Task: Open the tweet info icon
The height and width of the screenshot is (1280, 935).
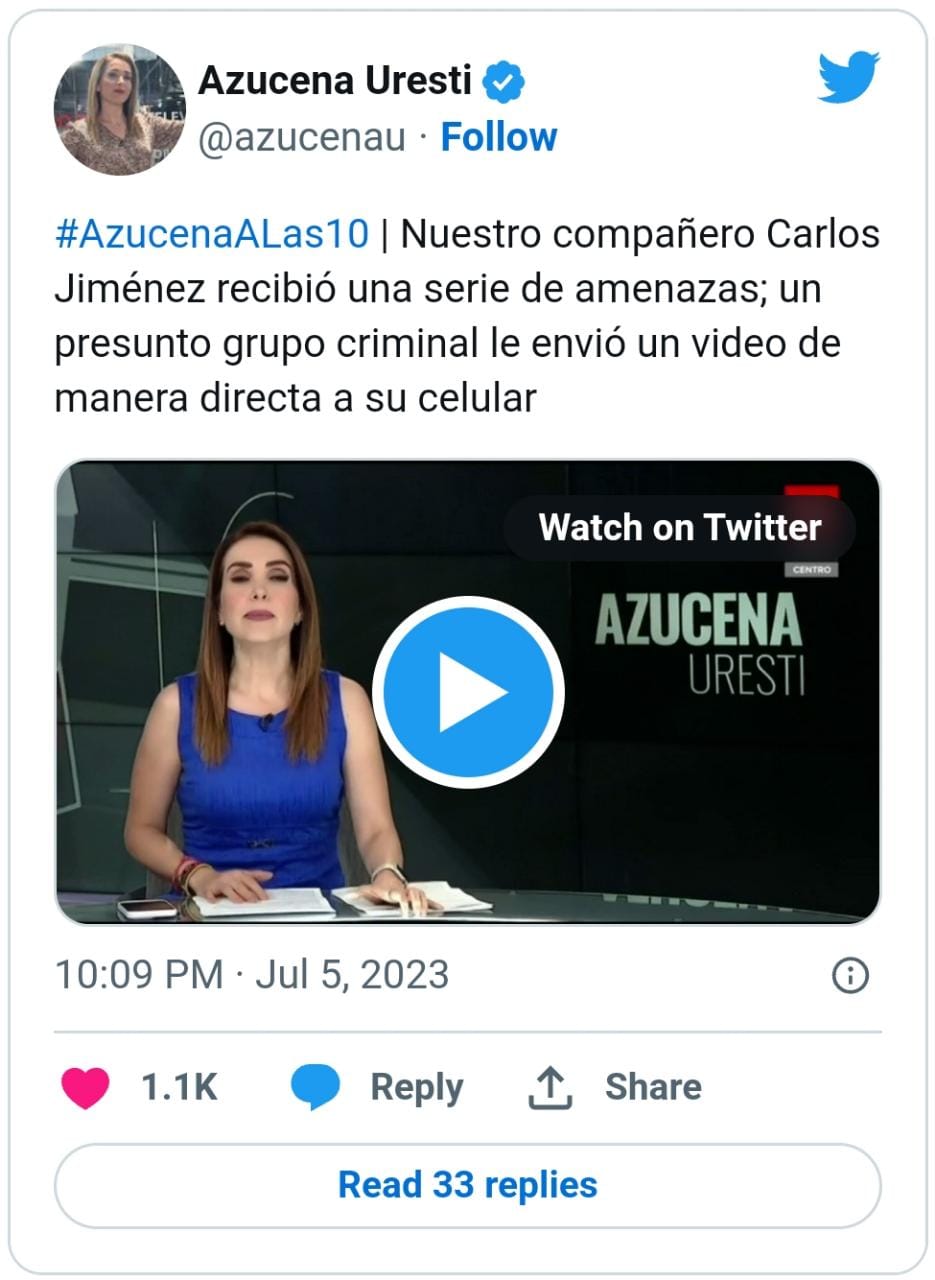Action: pos(850,976)
